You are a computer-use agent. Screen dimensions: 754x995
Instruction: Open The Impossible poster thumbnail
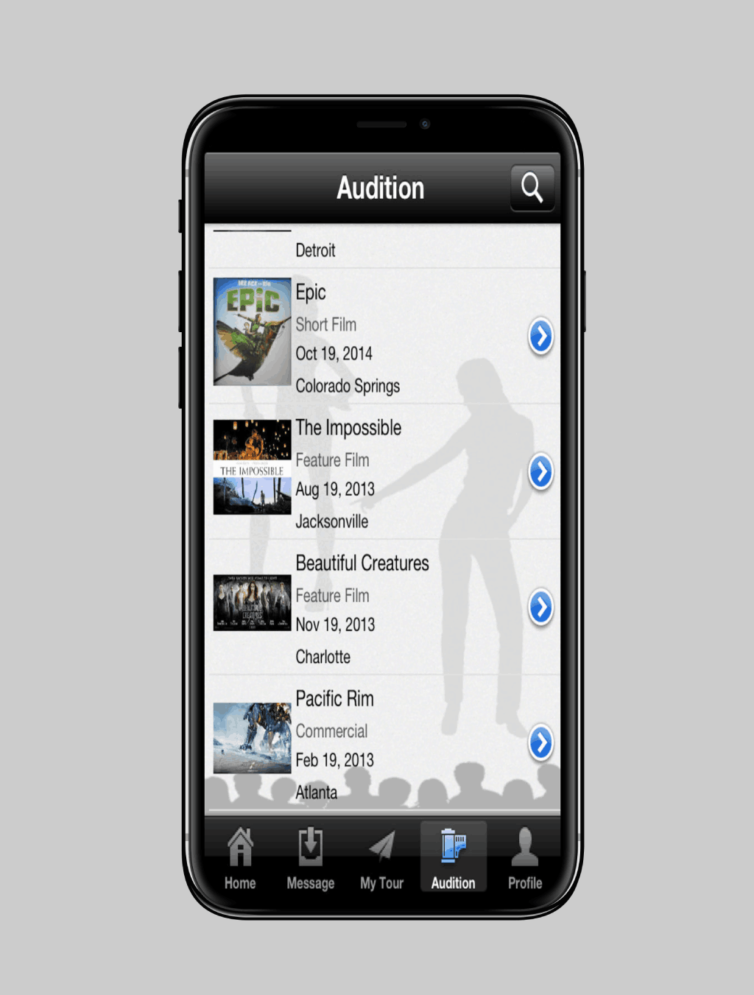click(x=252, y=467)
